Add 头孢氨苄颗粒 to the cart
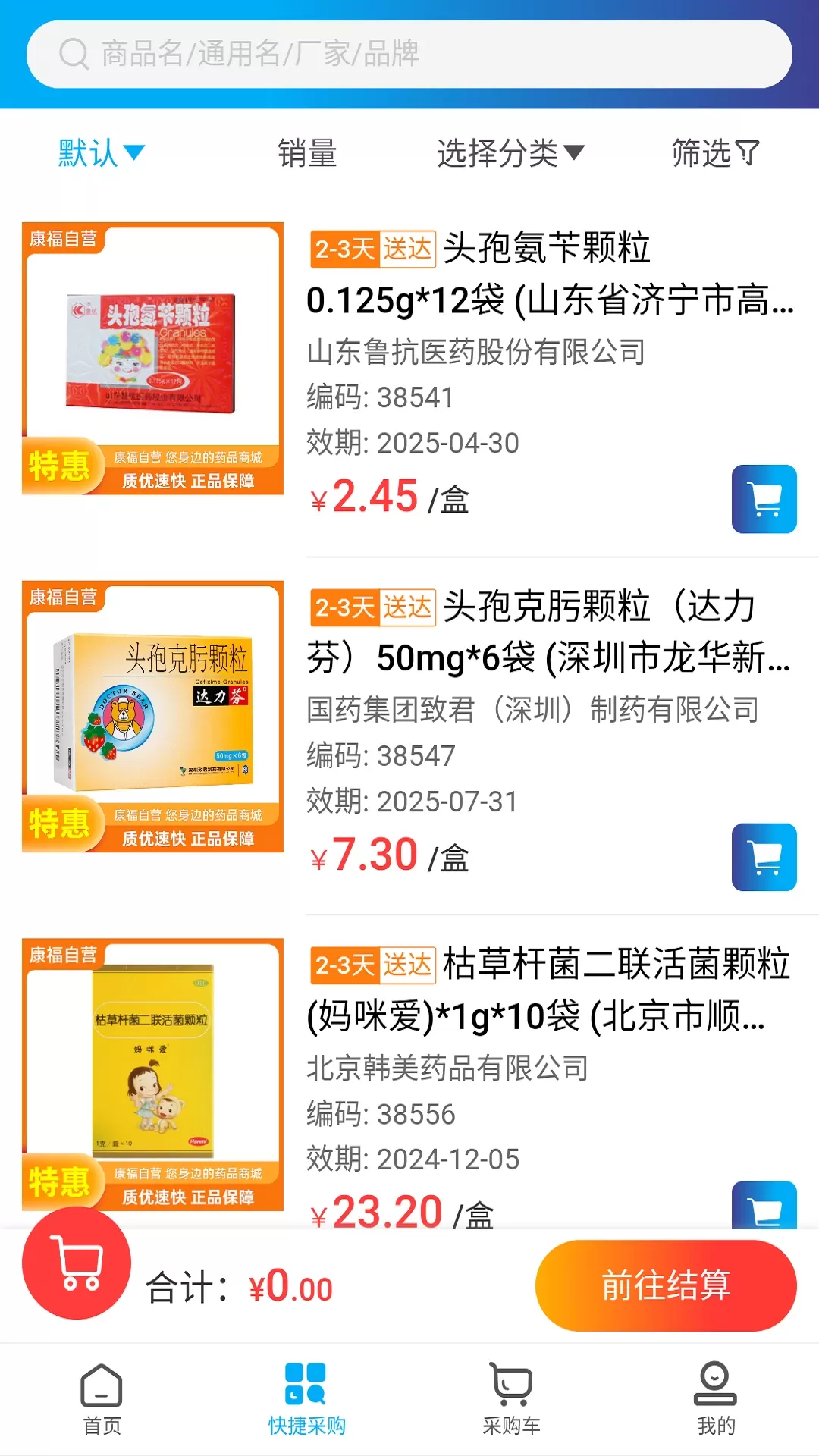Image resolution: width=819 pixels, height=1456 pixels. [764, 499]
